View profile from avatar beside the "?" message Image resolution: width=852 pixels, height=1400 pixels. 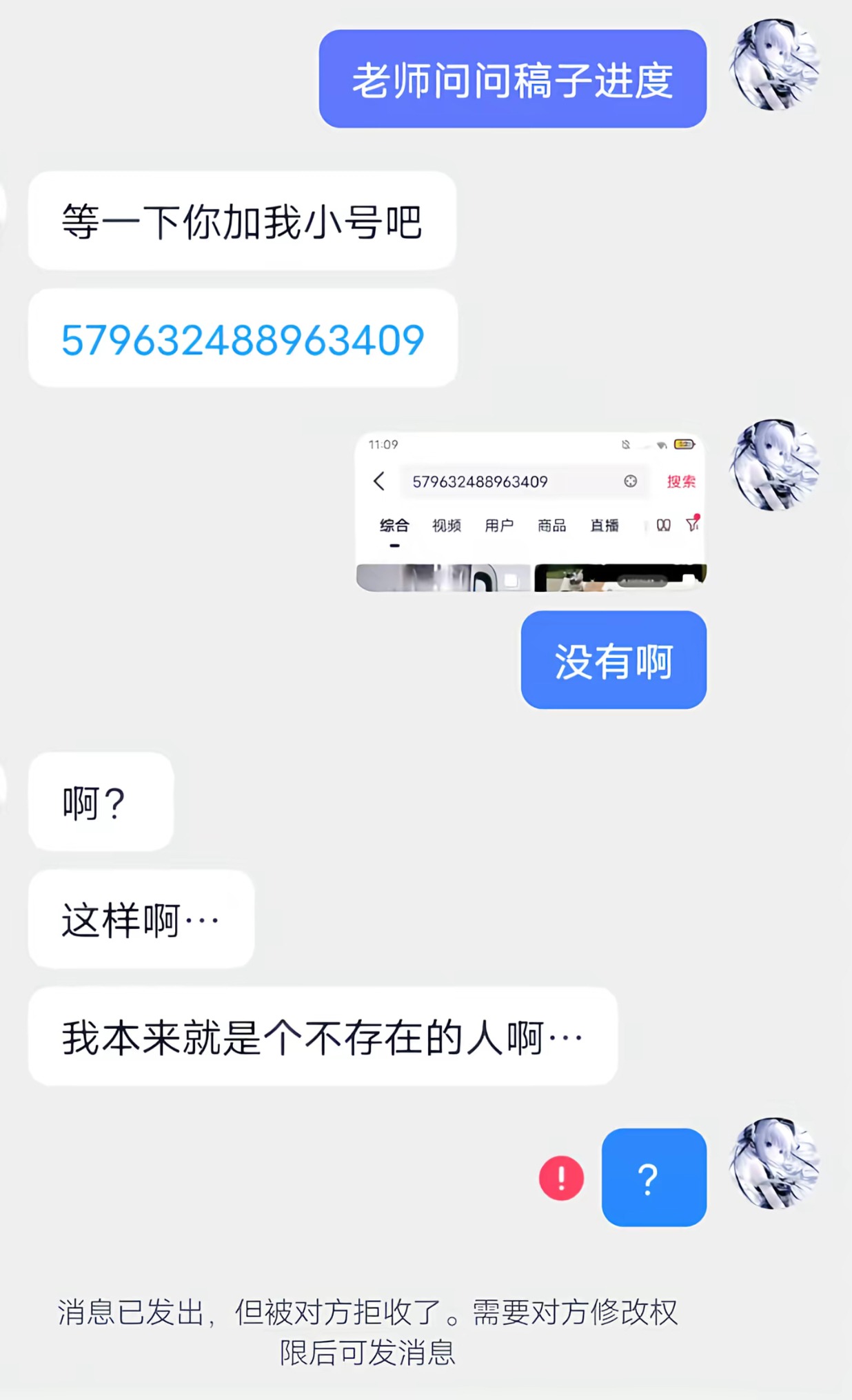pyautogui.click(x=774, y=1163)
